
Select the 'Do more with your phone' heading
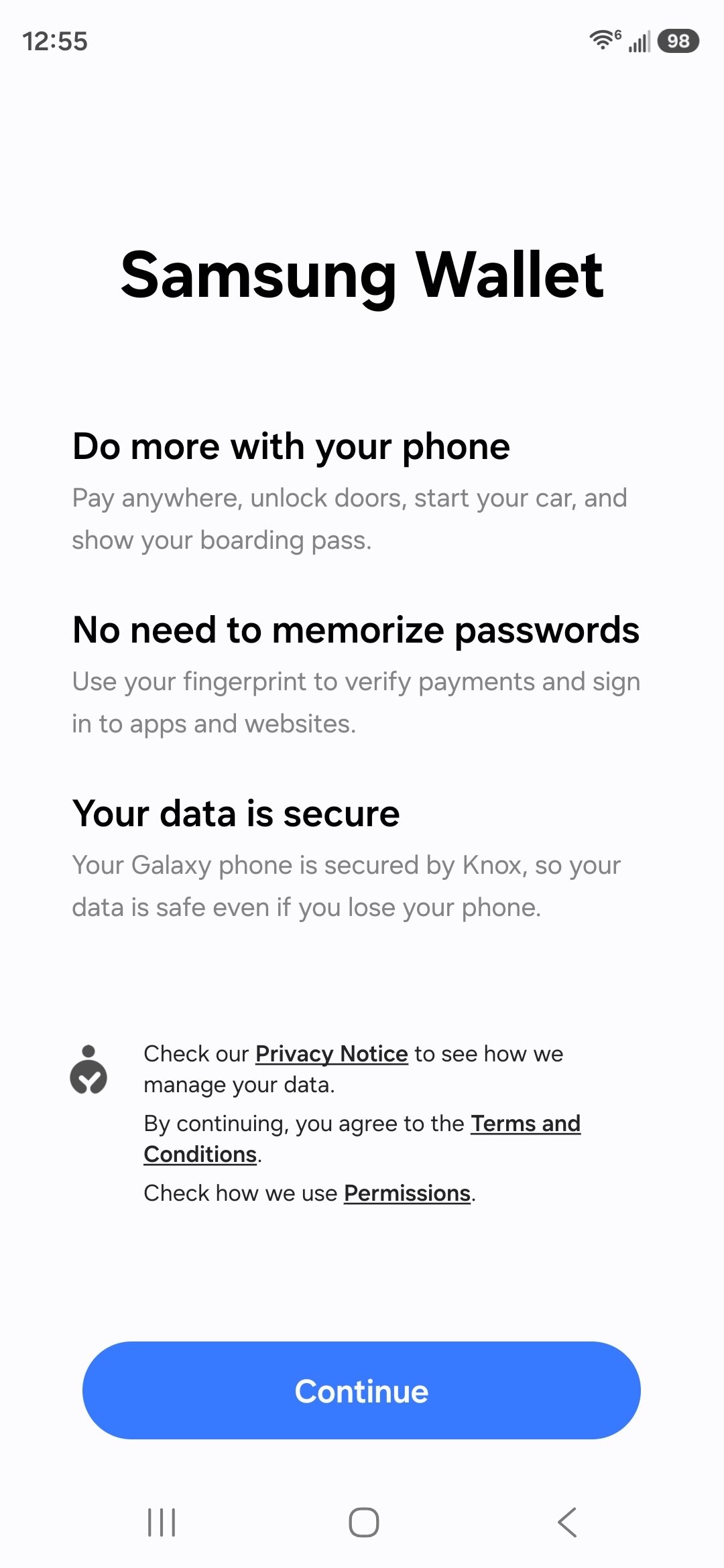pos(291,446)
